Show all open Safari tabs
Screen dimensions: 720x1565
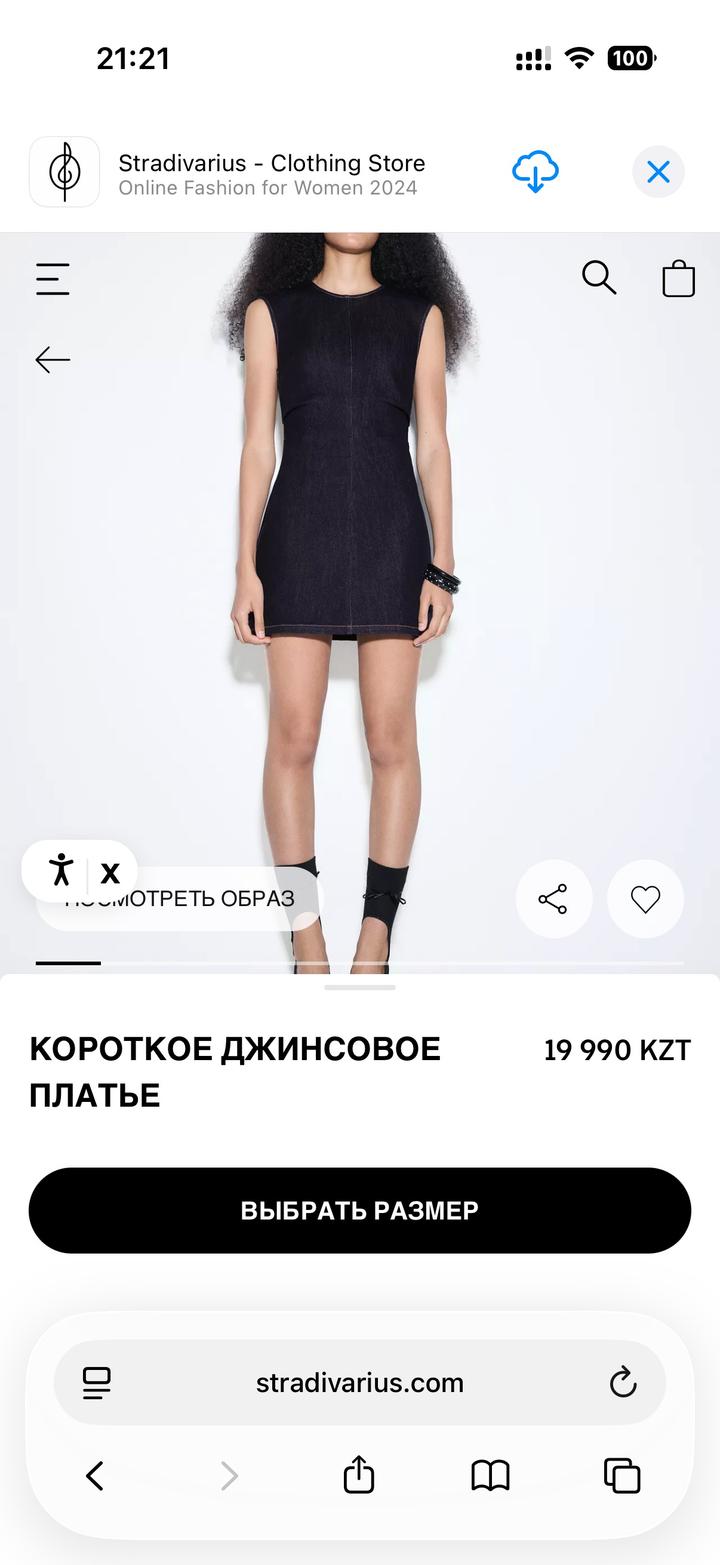click(x=621, y=1475)
